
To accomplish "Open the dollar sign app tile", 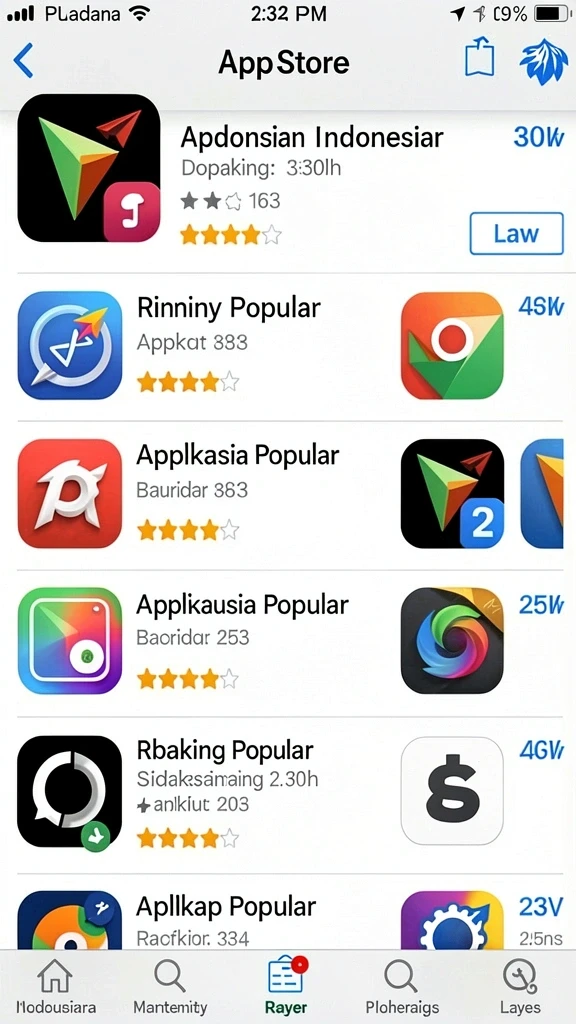I will [x=453, y=791].
